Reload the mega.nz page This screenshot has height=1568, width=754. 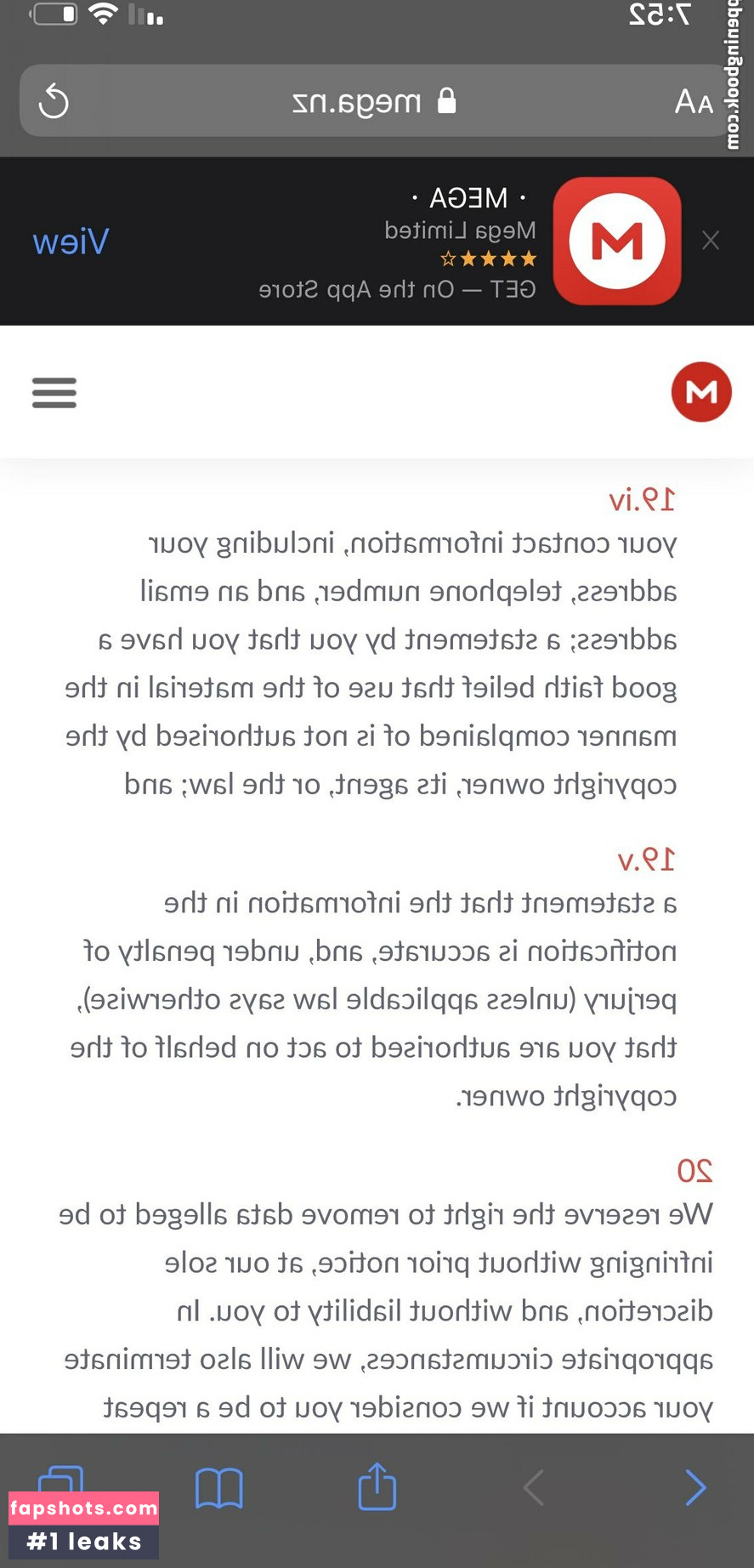click(x=54, y=102)
